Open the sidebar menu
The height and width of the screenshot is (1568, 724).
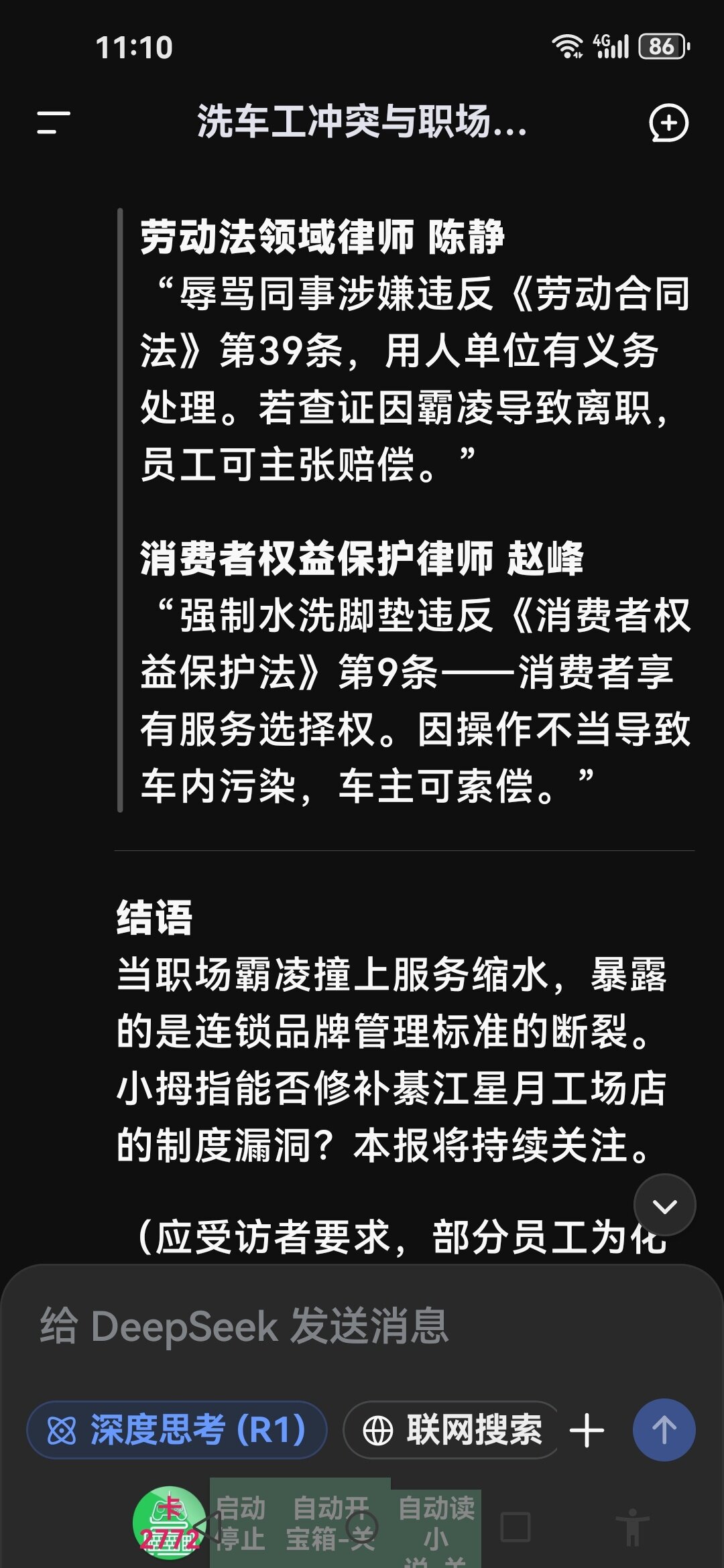tap(54, 123)
